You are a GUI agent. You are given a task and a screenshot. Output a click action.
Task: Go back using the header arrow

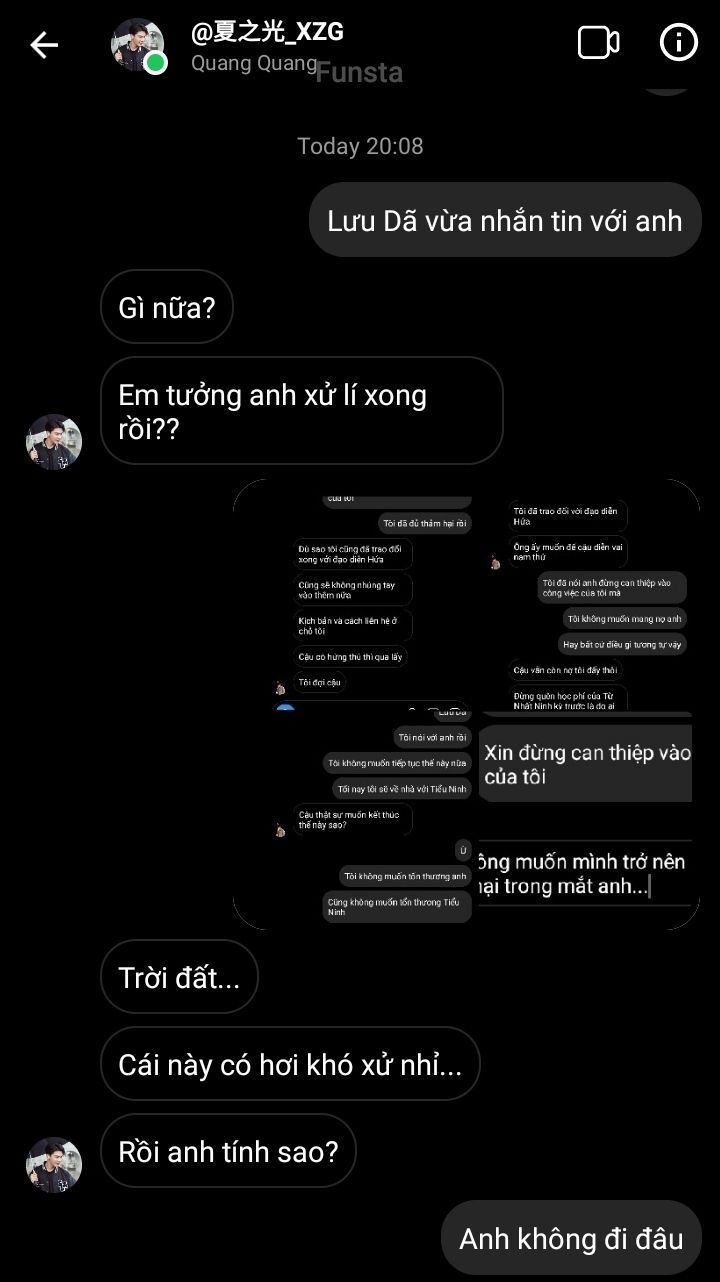[44, 44]
